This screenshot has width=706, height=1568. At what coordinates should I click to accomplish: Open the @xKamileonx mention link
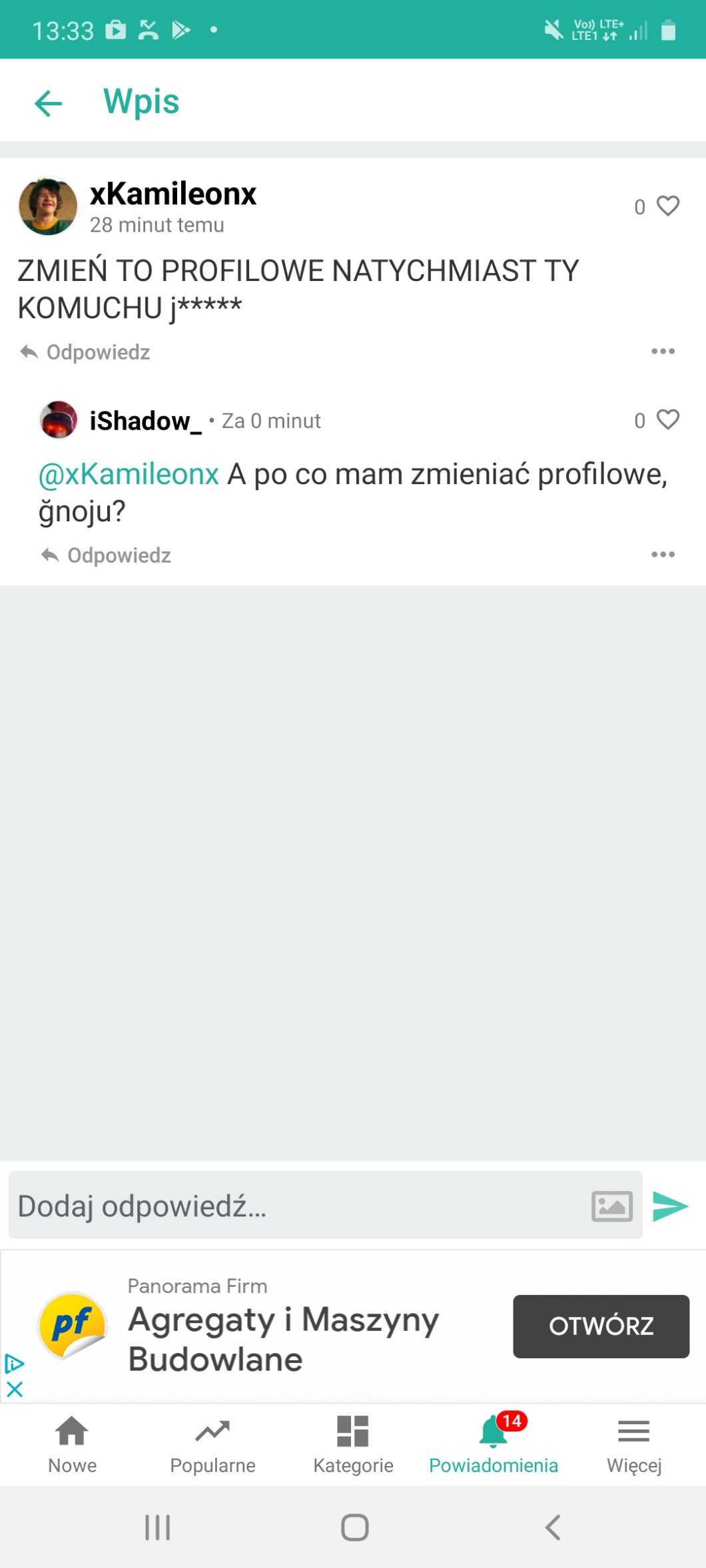(129, 474)
